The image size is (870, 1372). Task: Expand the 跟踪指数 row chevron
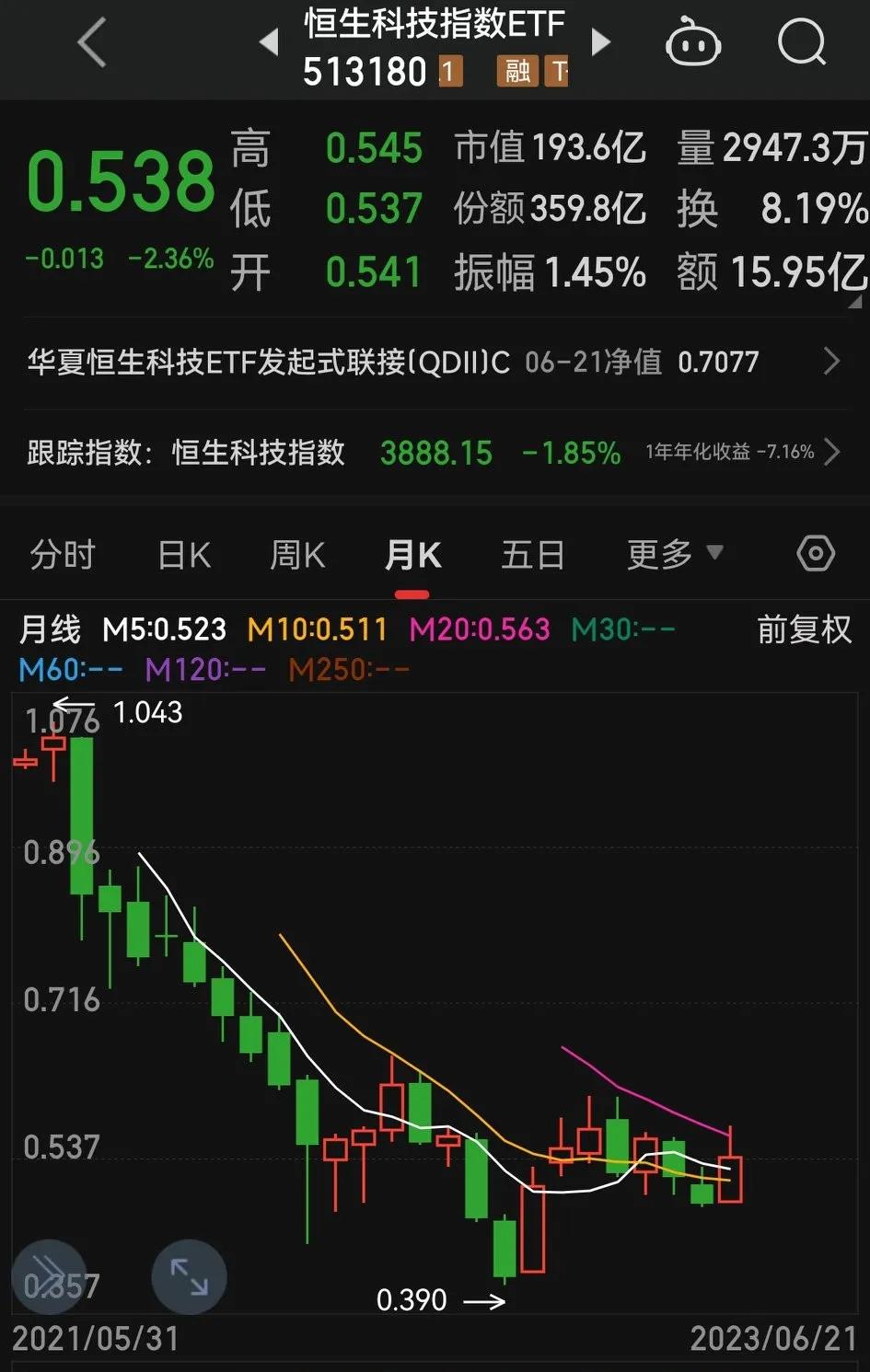click(833, 453)
